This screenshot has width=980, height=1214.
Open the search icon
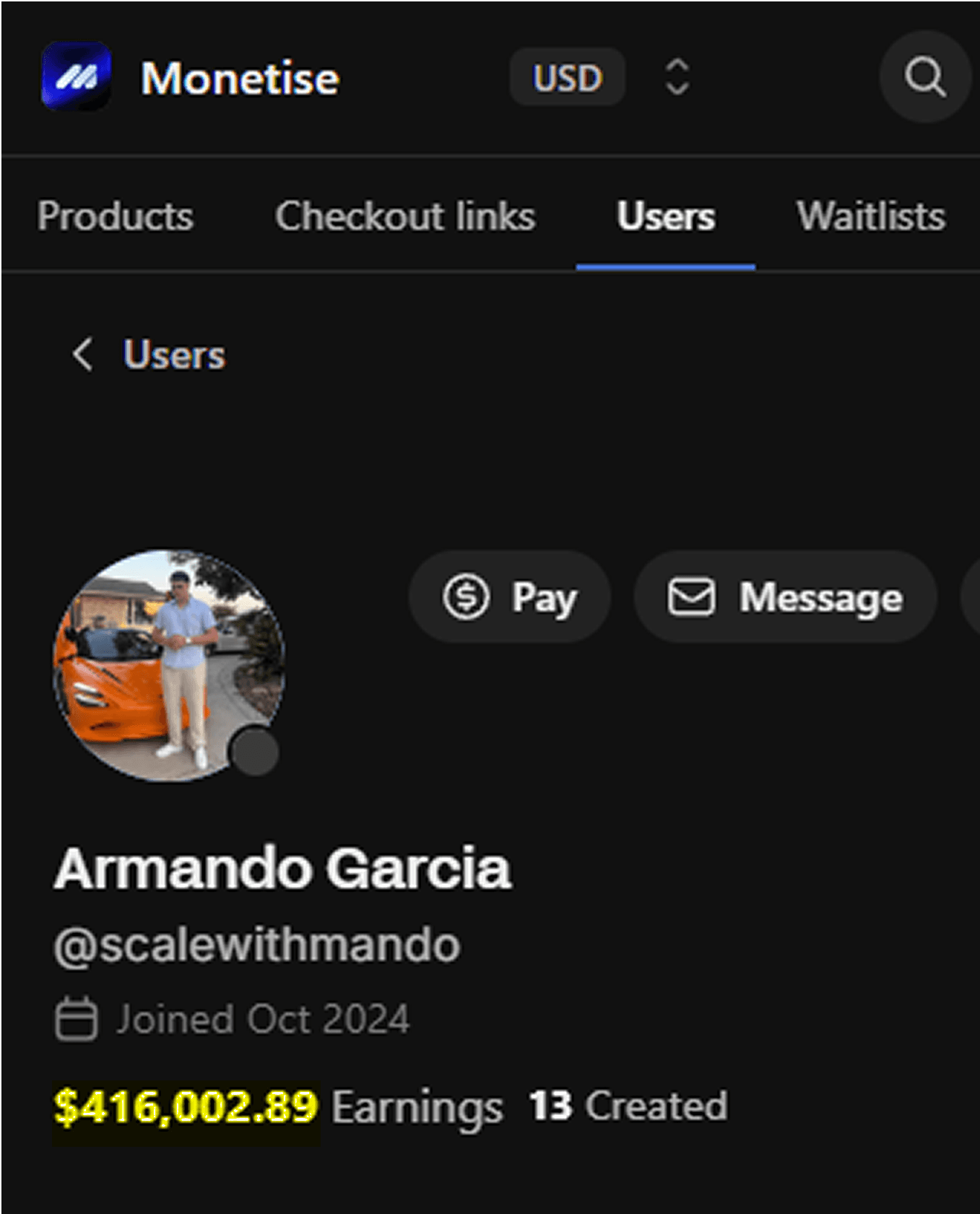click(925, 77)
